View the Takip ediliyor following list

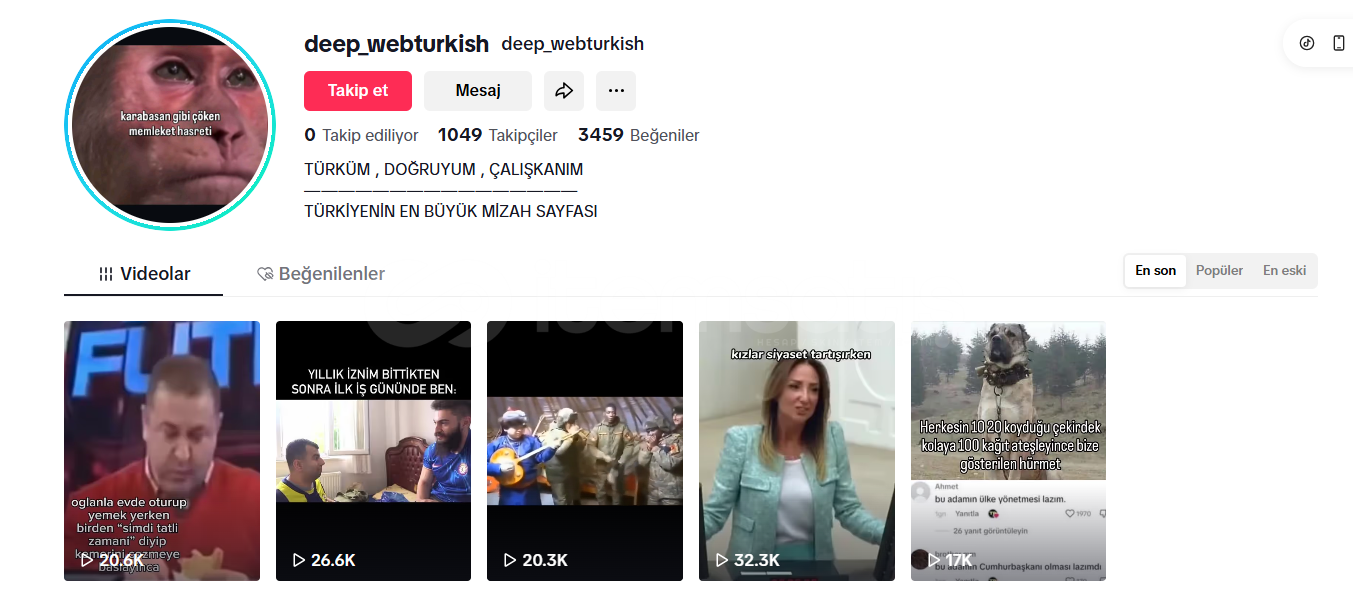coord(362,135)
